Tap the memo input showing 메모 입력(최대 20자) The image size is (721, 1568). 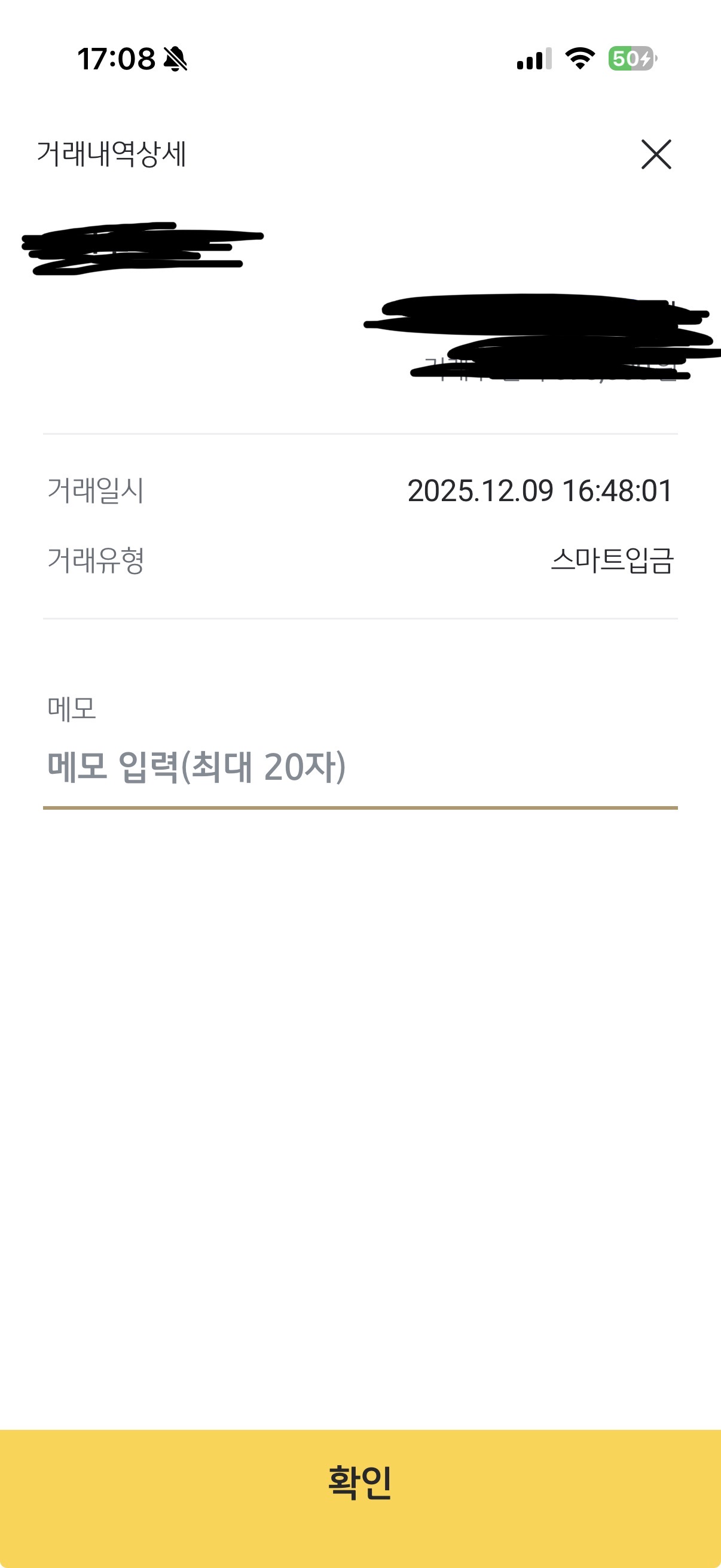(195, 768)
